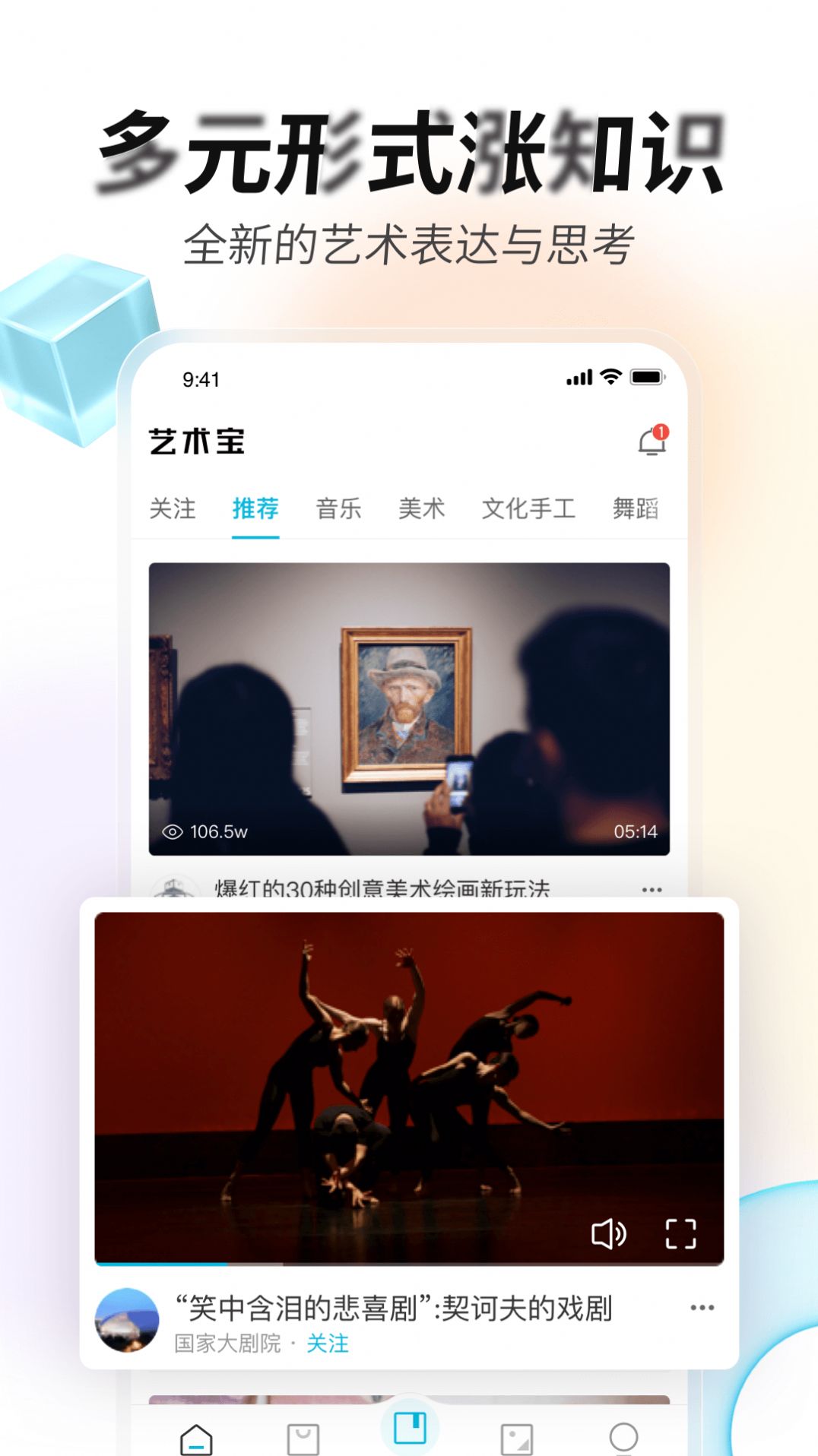This screenshot has height=1456, width=818.
Task: Play the Van Gogh exhibition video
Action: click(409, 707)
